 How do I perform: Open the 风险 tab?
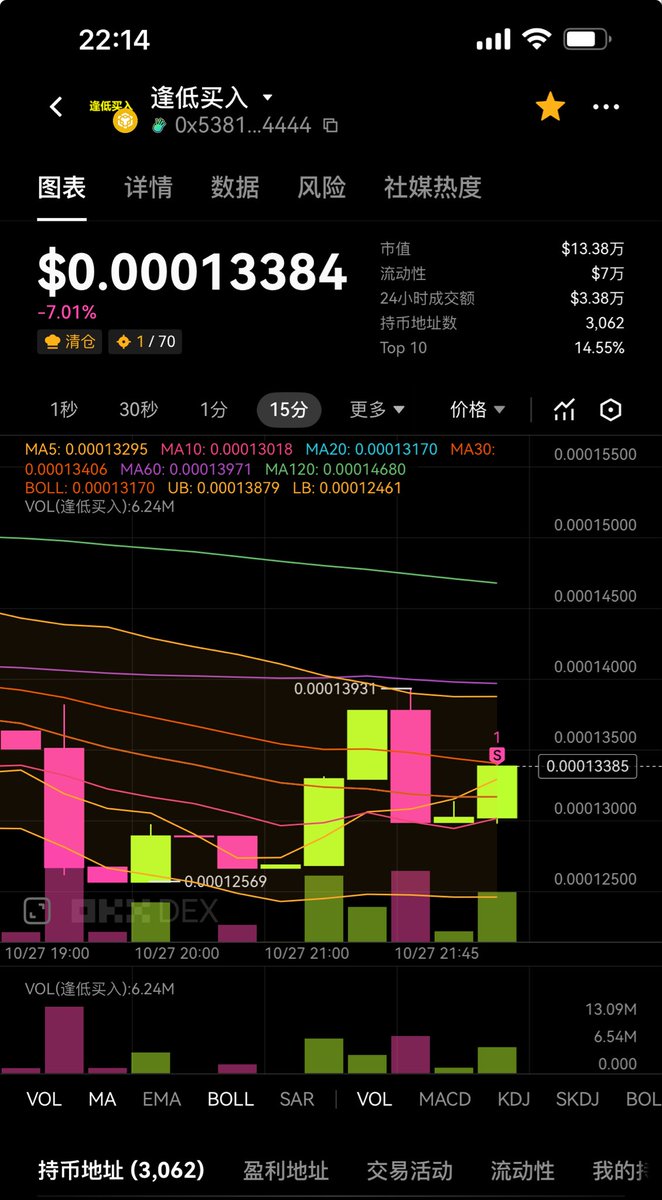321,187
